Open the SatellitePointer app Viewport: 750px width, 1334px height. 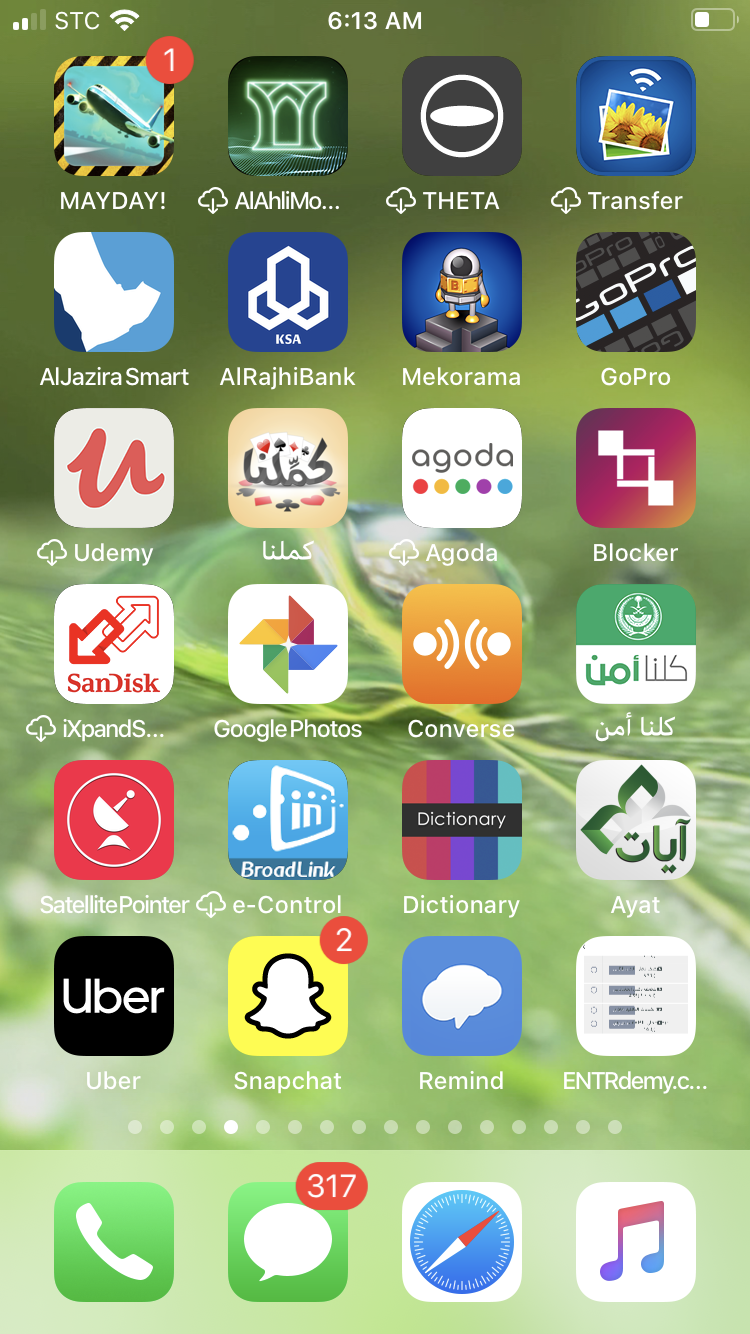[114, 820]
